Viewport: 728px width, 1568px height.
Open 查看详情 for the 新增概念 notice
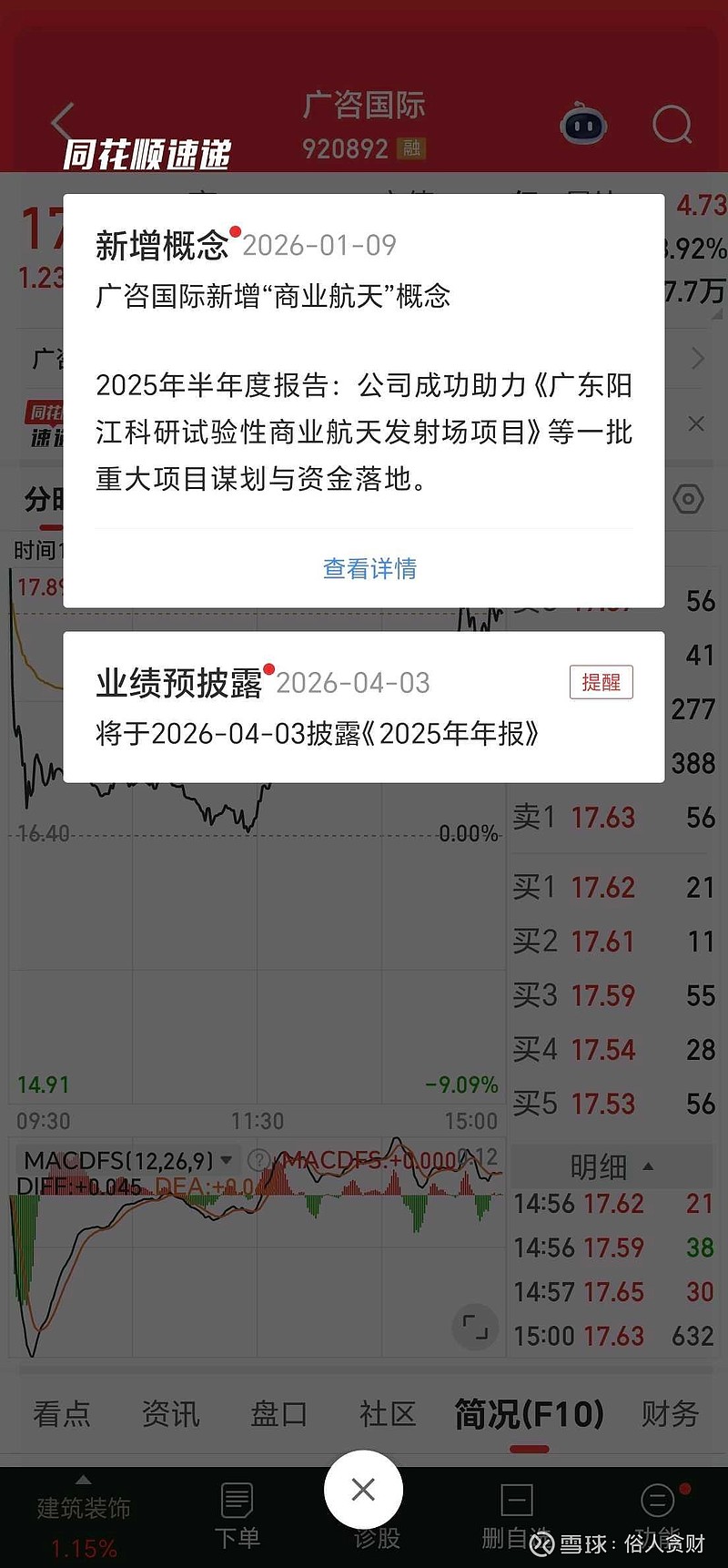[369, 569]
